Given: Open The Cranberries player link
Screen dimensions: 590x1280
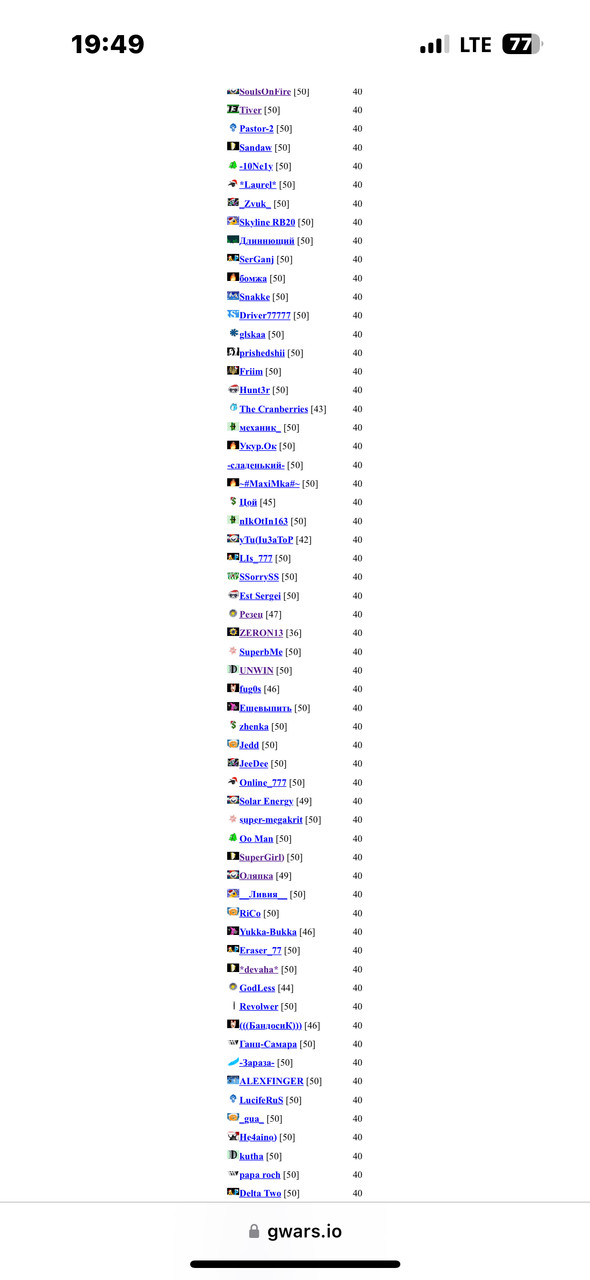Looking at the screenshot, I should [274, 409].
